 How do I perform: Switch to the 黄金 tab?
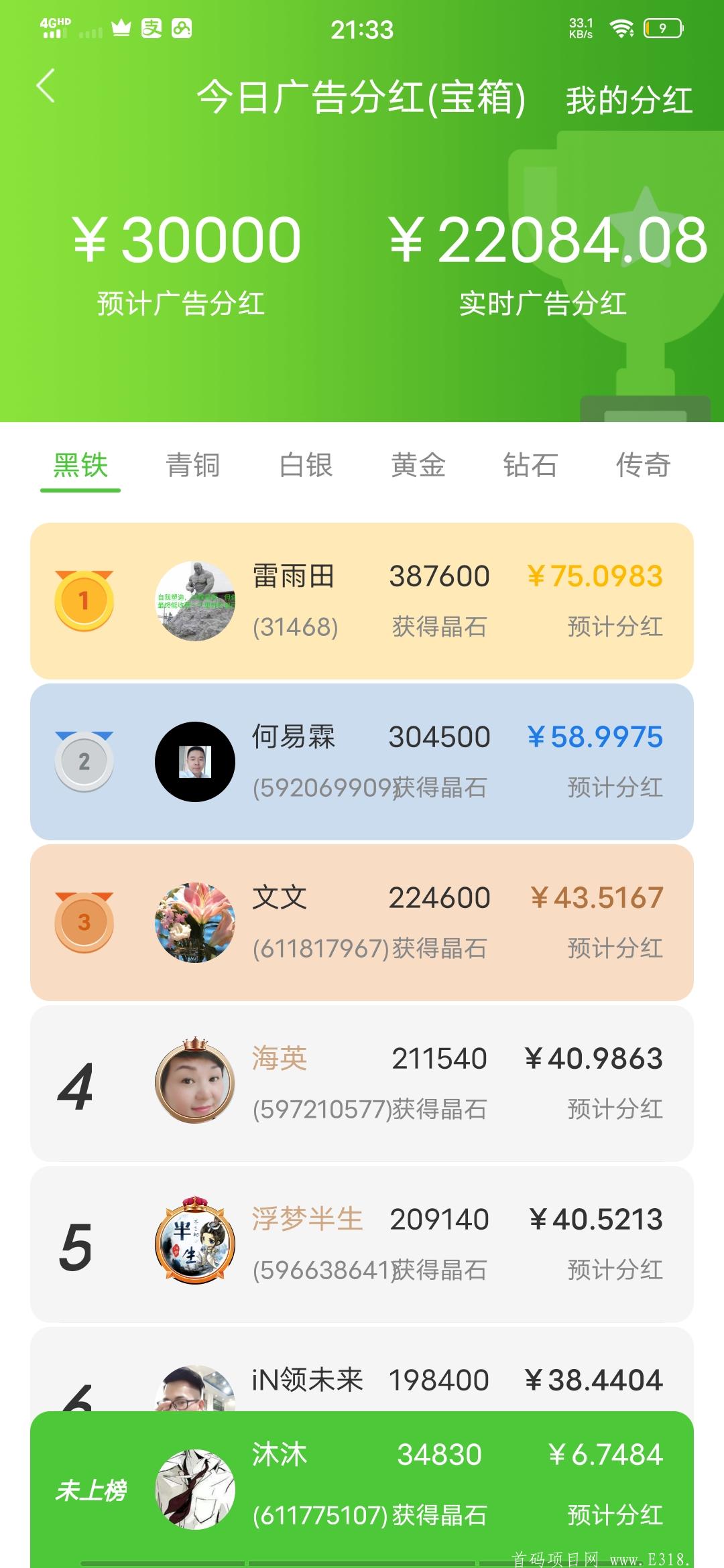pyautogui.click(x=418, y=466)
